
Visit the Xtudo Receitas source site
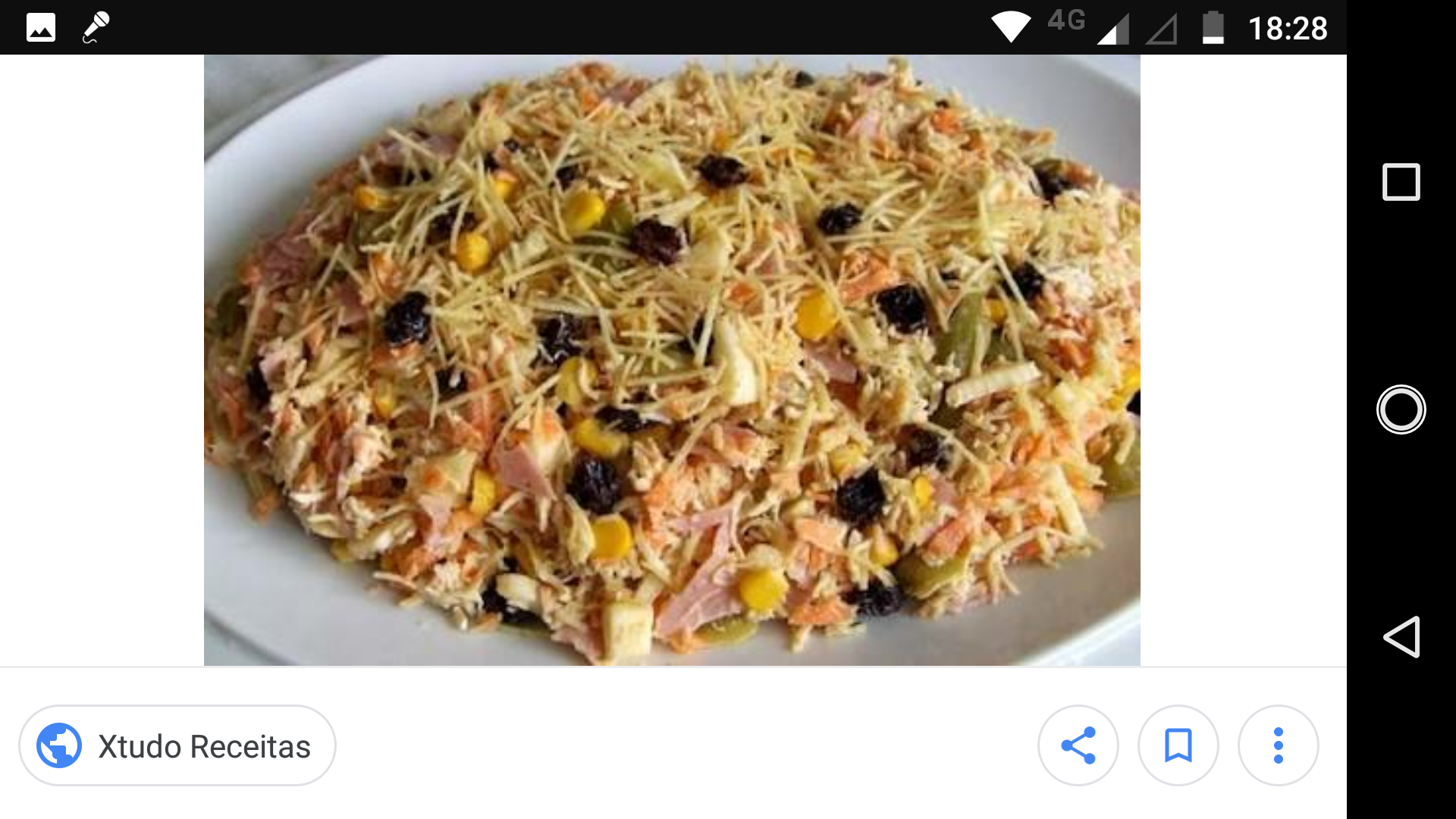pos(177,746)
